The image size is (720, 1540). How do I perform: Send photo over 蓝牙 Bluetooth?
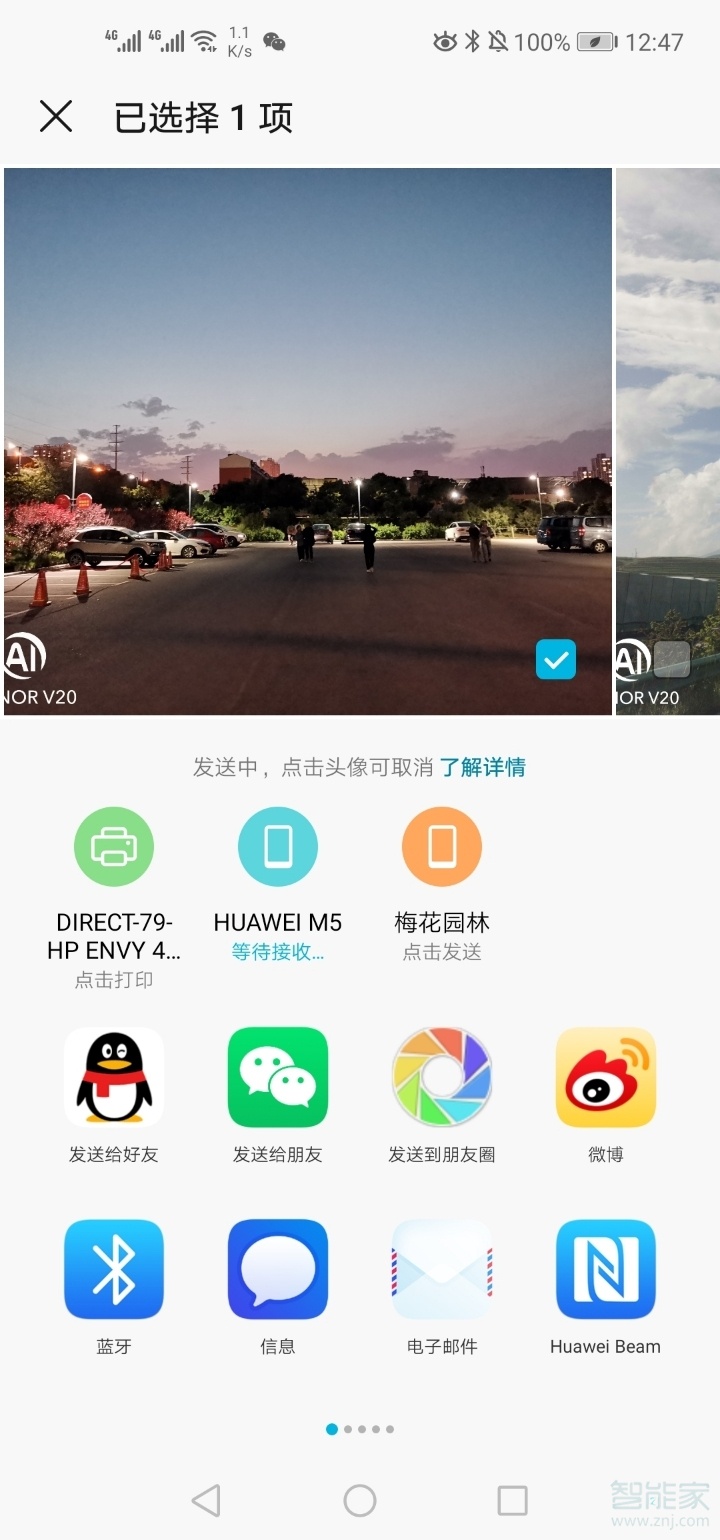click(x=113, y=1268)
